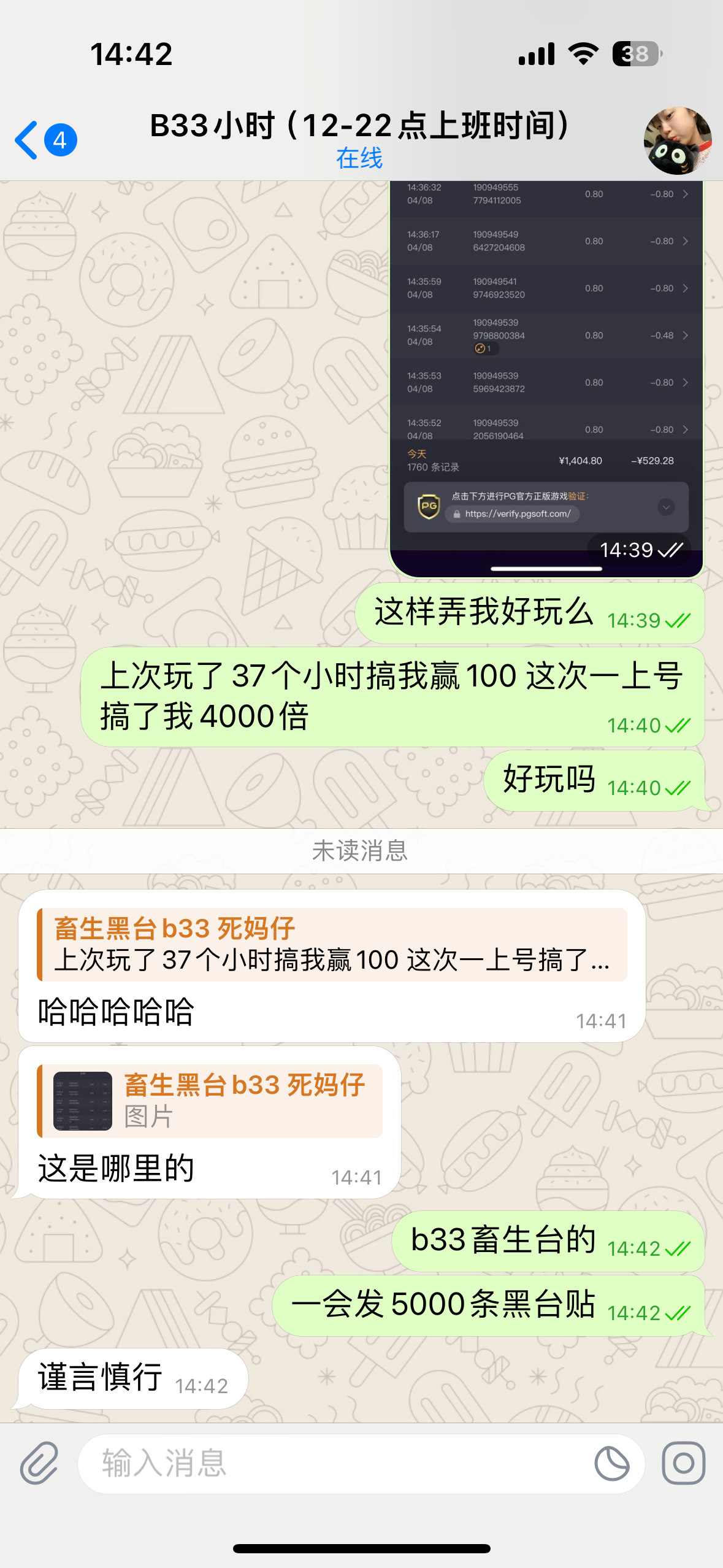Image resolution: width=723 pixels, height=1568 pixels.
Task: Jump to quoted 图片 above 这是哪里的
Action: tap(209, 1101)
